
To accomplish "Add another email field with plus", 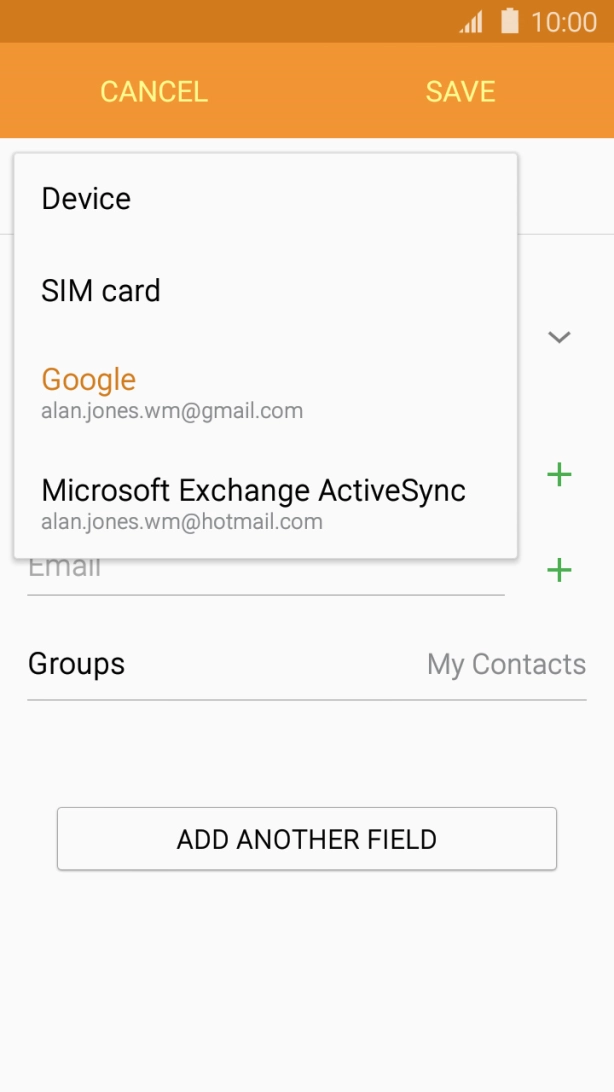I will [x=560, y=571].
